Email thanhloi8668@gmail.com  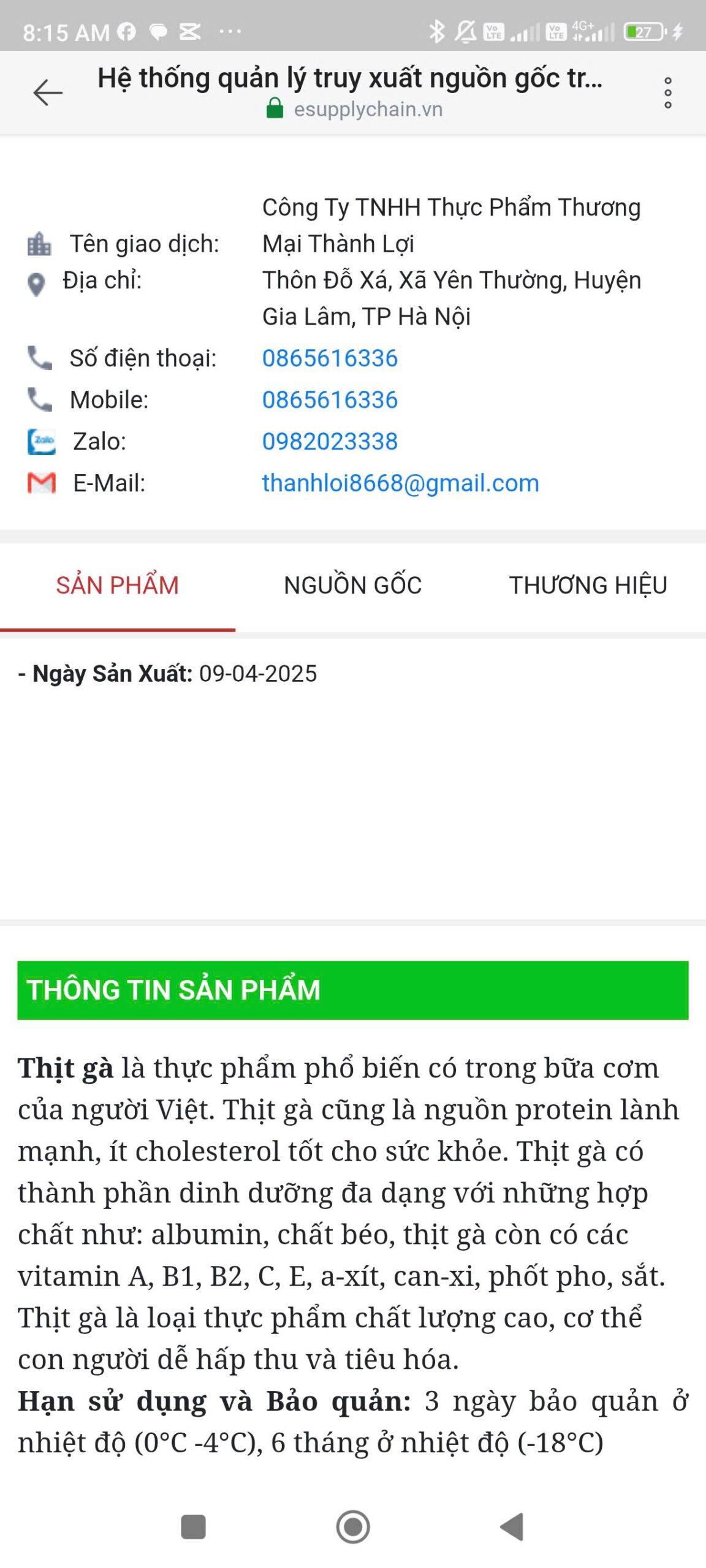(x=400, y=483)
